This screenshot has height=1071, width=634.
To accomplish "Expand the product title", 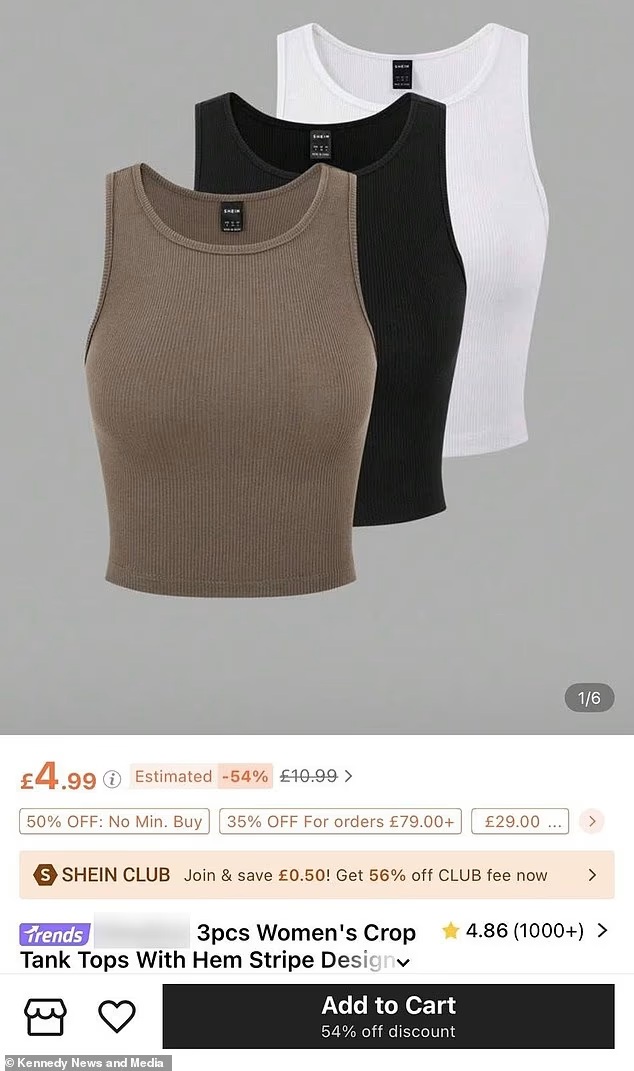I will [x=404, y=963].
